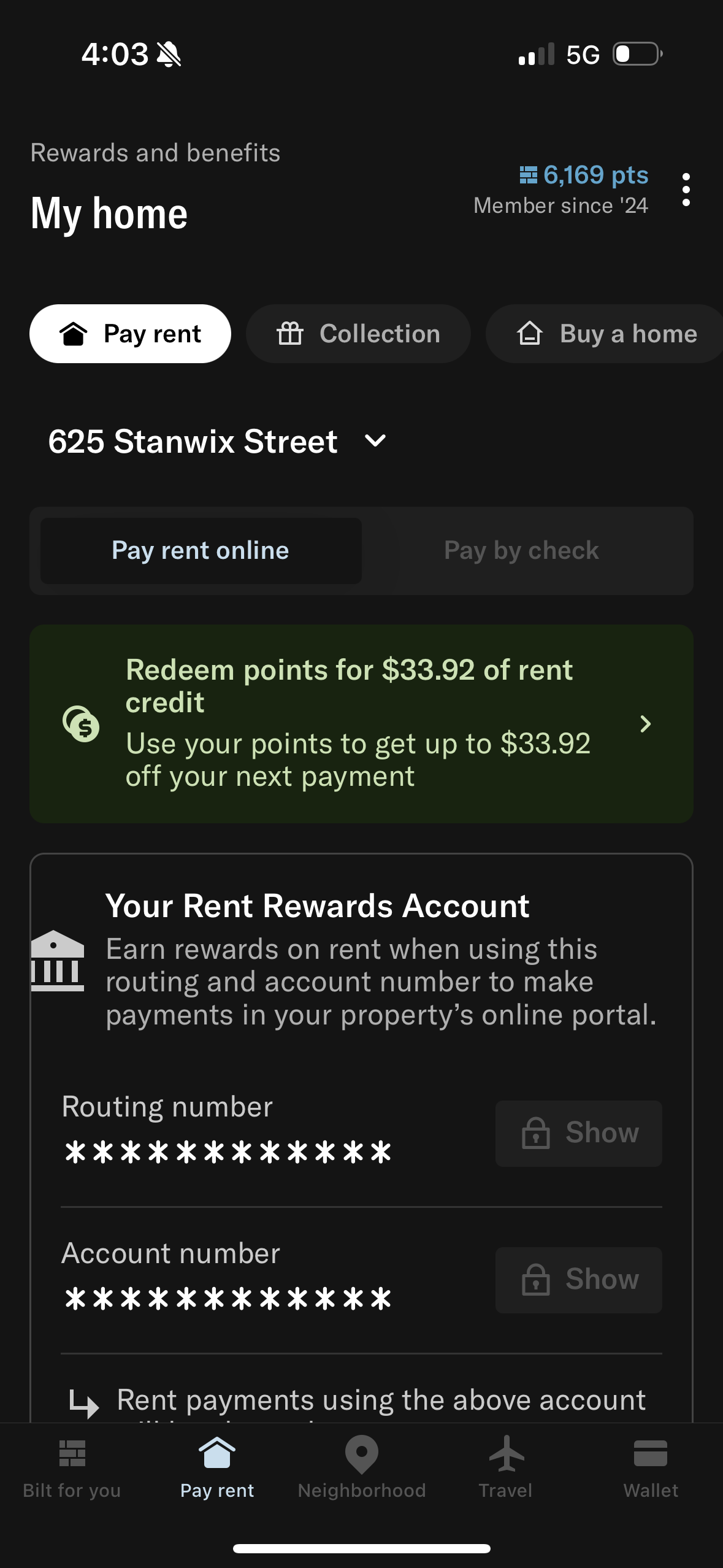This screenshot has height=1568, width=723.
Task: Switch payment method to Pay by check
Action: (x=520, y=550)
